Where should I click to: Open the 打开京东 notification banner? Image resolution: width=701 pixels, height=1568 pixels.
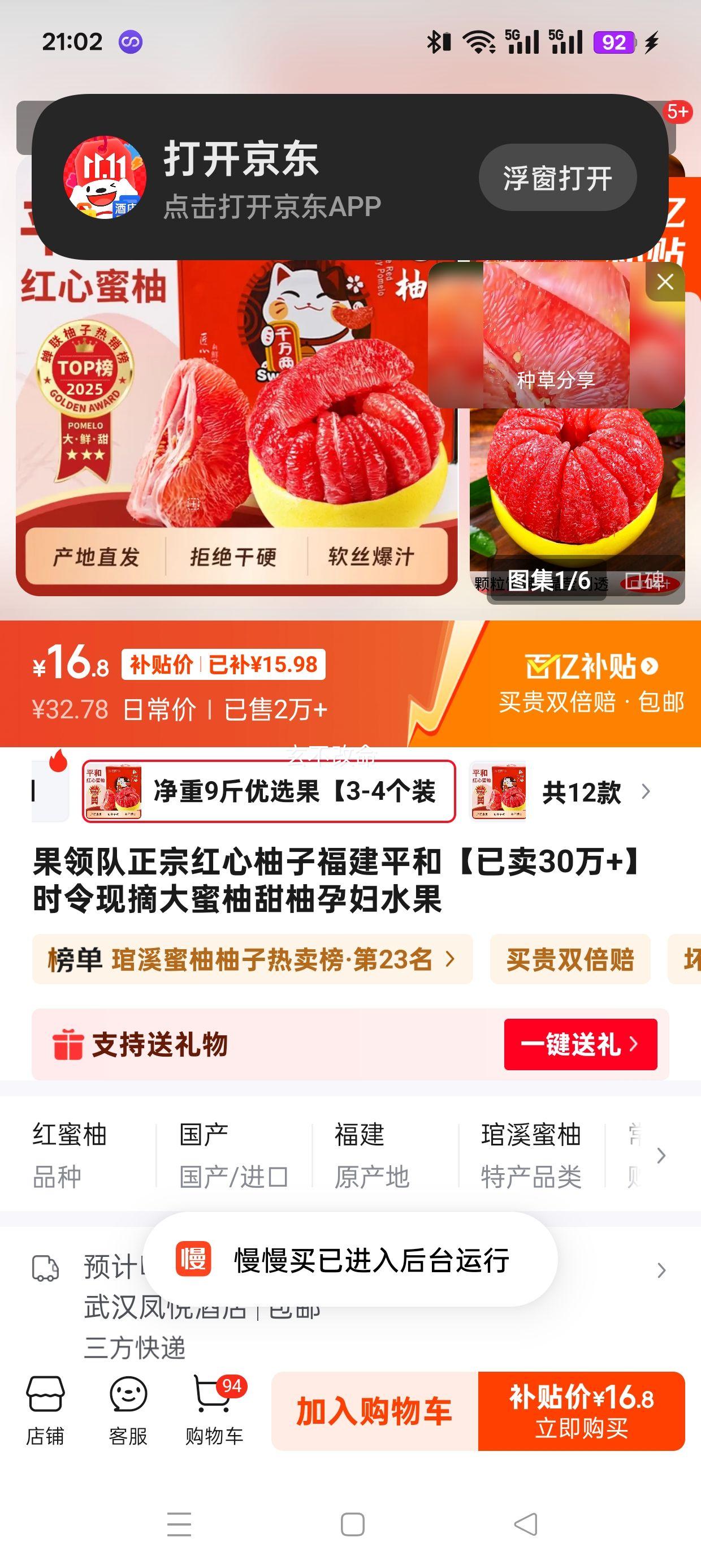point(256,178)
